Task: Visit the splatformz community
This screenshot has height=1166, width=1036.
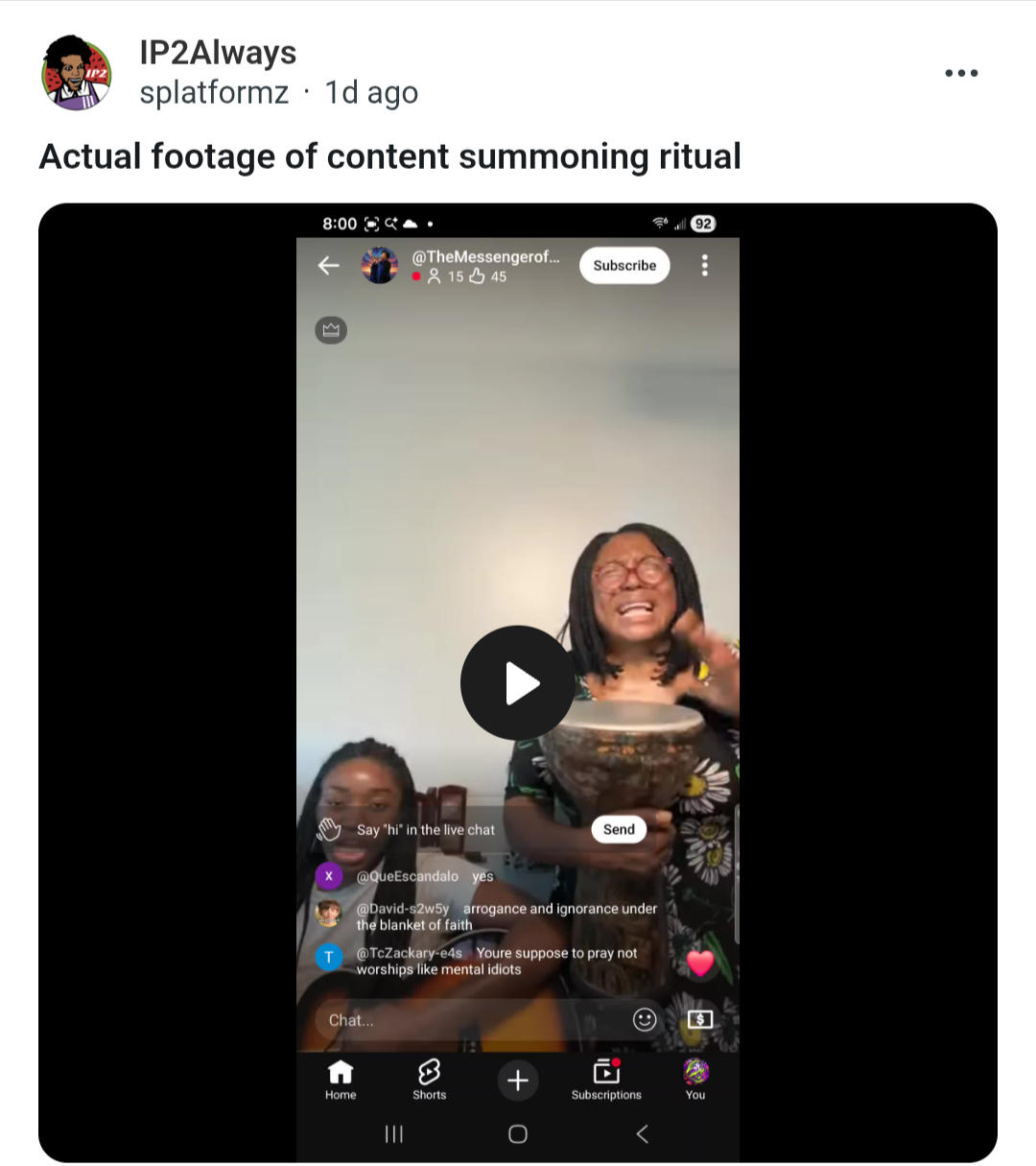Action: [x=214, y=93]
